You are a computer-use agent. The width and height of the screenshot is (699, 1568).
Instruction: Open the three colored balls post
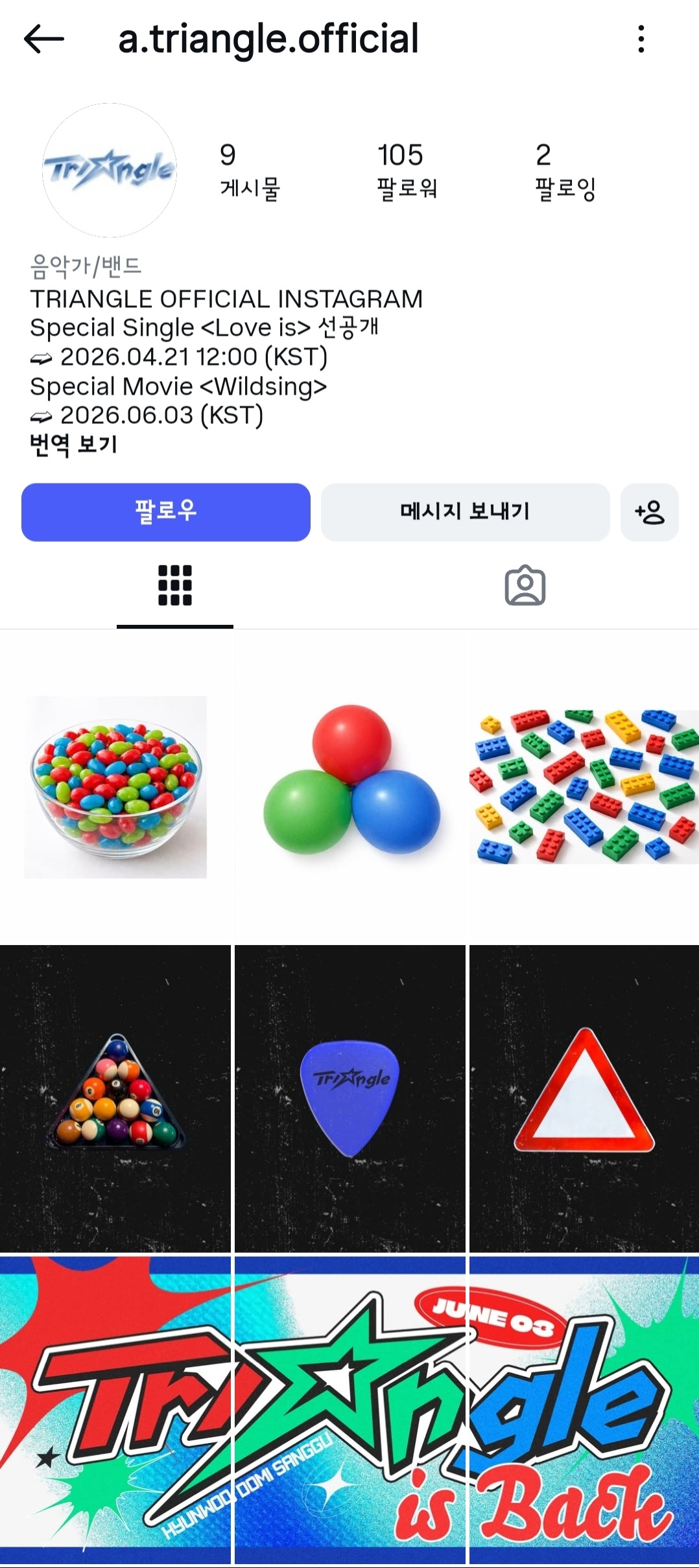tap(350, 786)
